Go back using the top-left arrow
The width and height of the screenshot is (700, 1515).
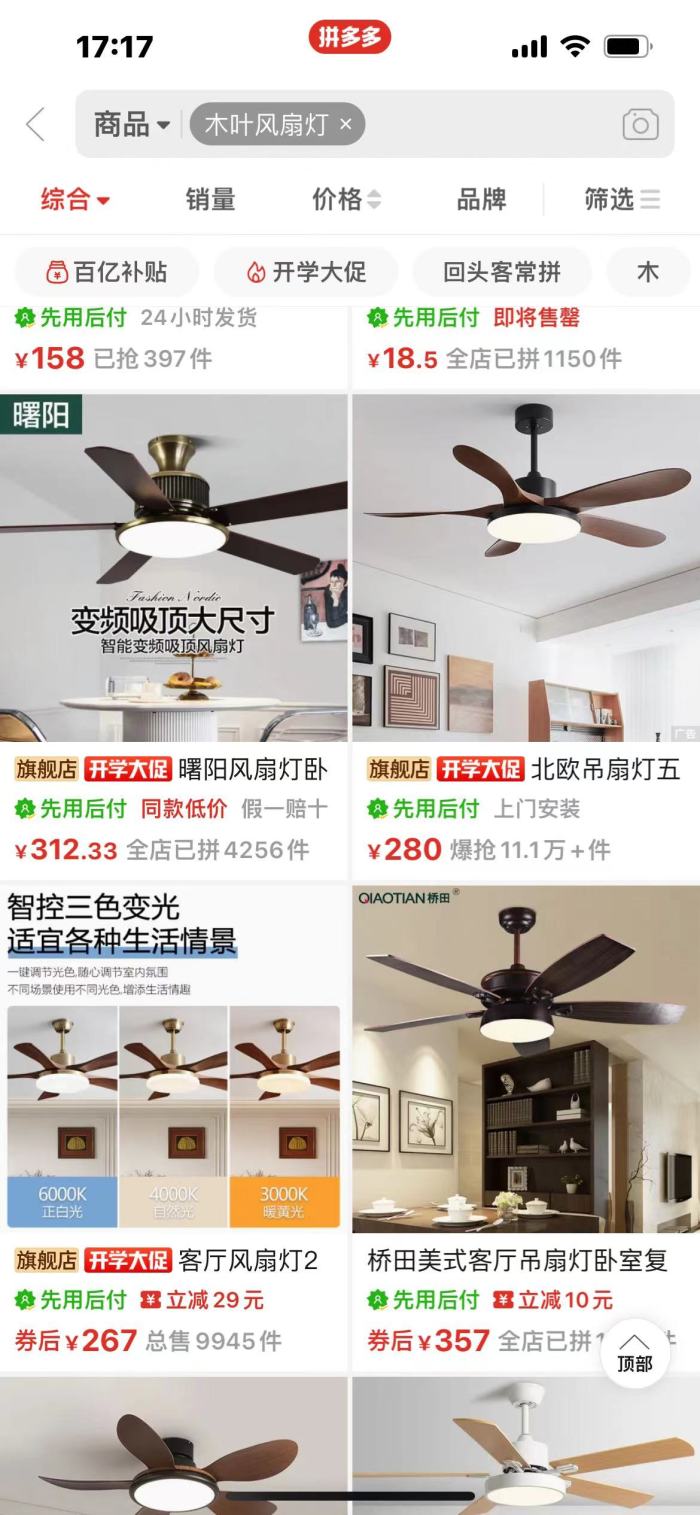tap(36, 125)
